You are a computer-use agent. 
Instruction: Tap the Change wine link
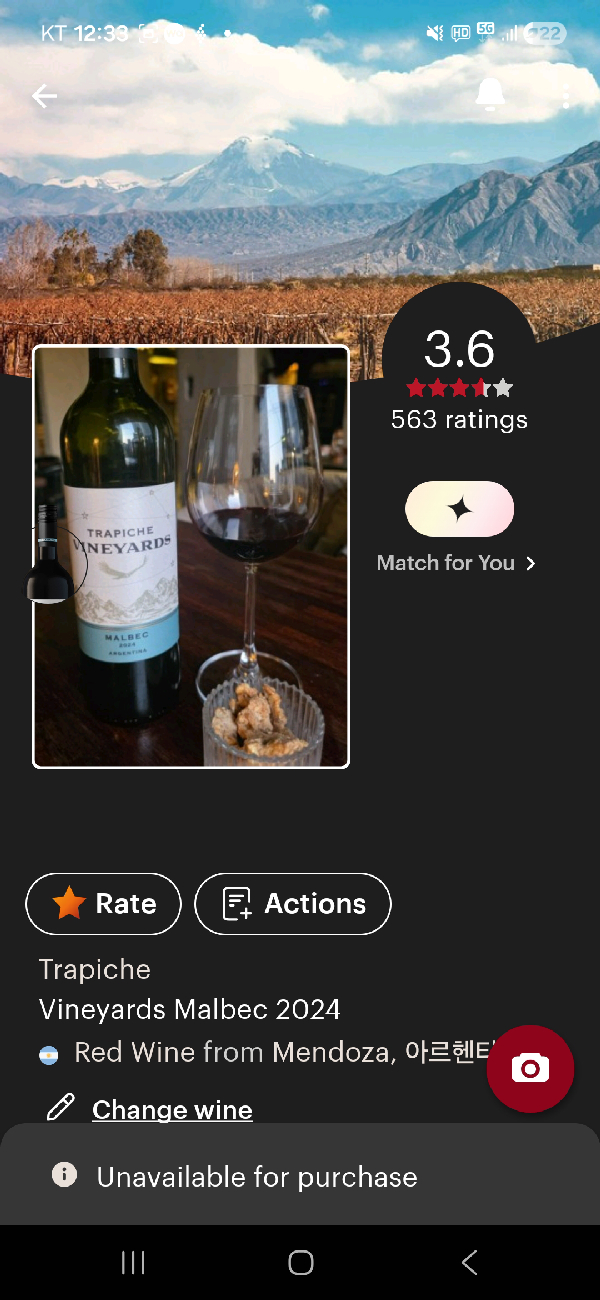click(x=171, y=1110)
